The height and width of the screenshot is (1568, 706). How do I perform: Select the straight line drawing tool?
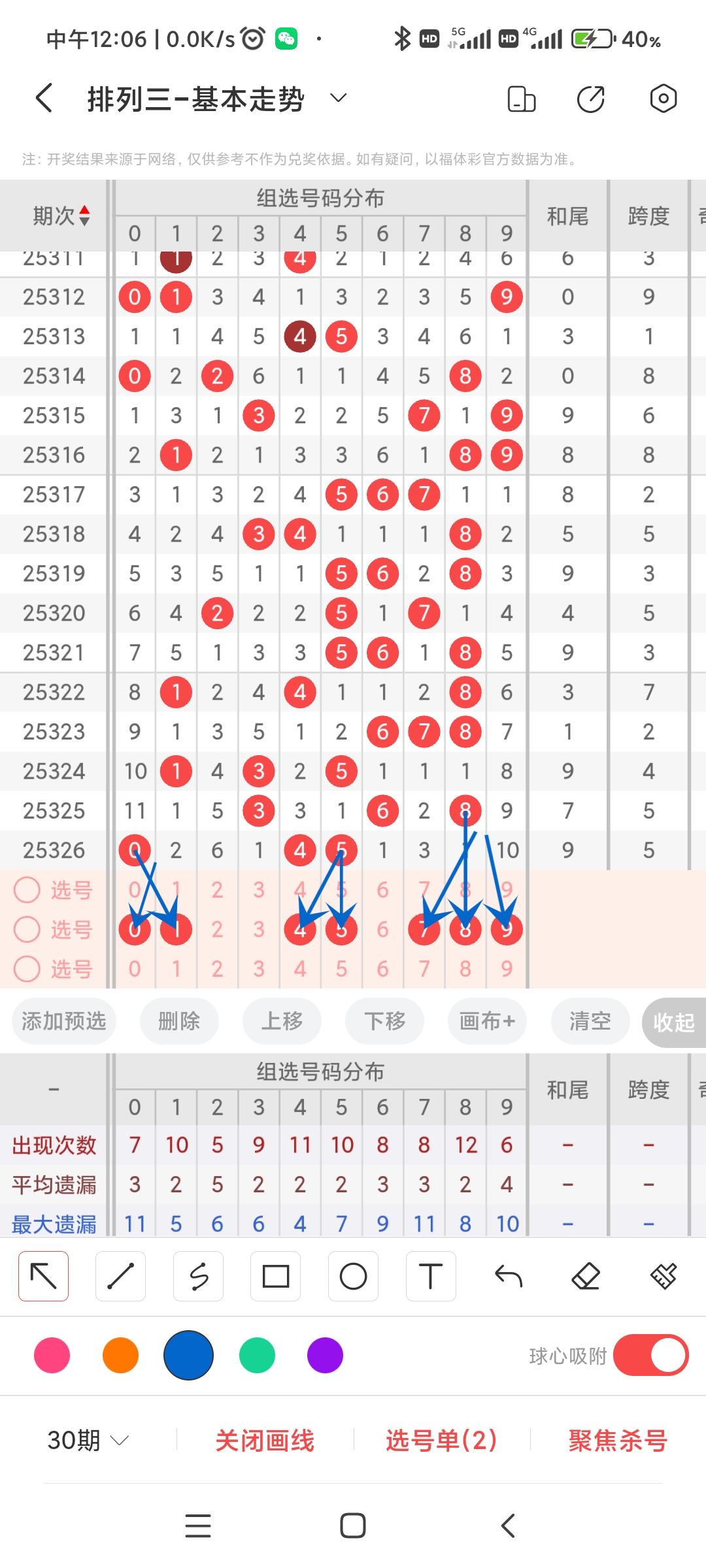tap(120, 1275)
